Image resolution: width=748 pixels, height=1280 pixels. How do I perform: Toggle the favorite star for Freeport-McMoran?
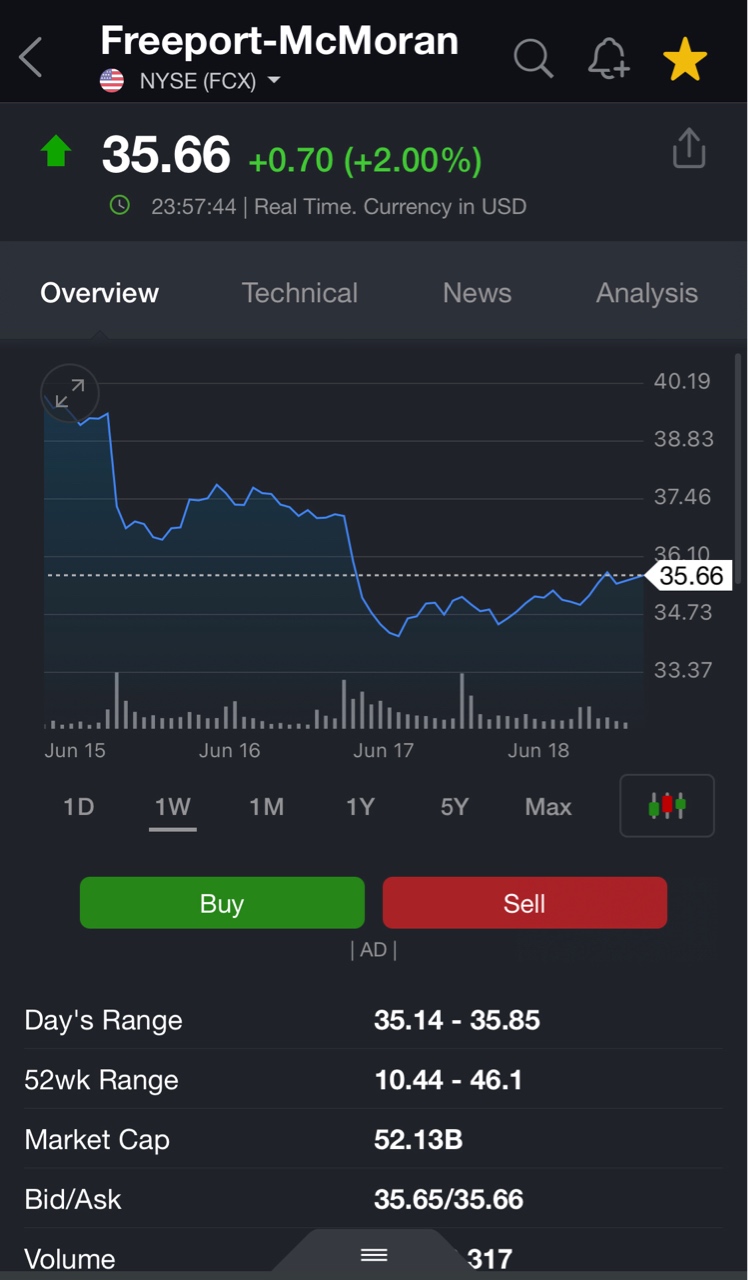click(x=685, y=60)
